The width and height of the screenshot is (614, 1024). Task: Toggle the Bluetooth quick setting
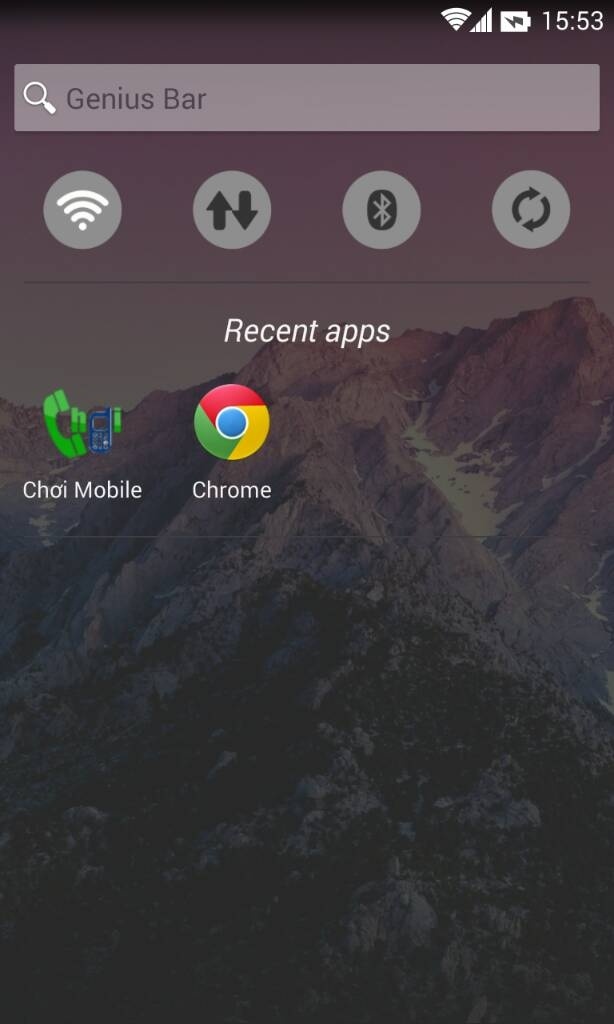[381, 210]
